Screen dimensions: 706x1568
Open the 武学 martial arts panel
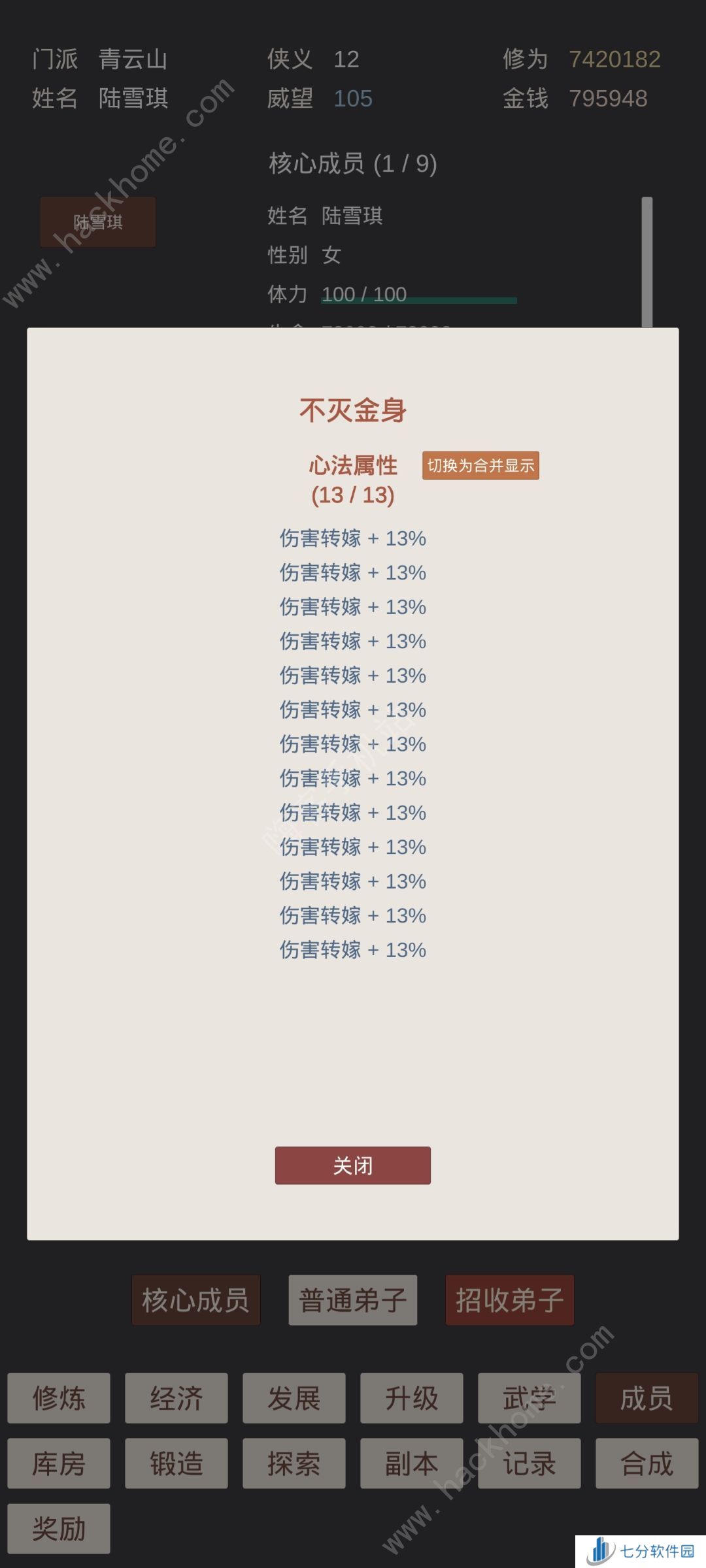click(x=529, y=1399)
